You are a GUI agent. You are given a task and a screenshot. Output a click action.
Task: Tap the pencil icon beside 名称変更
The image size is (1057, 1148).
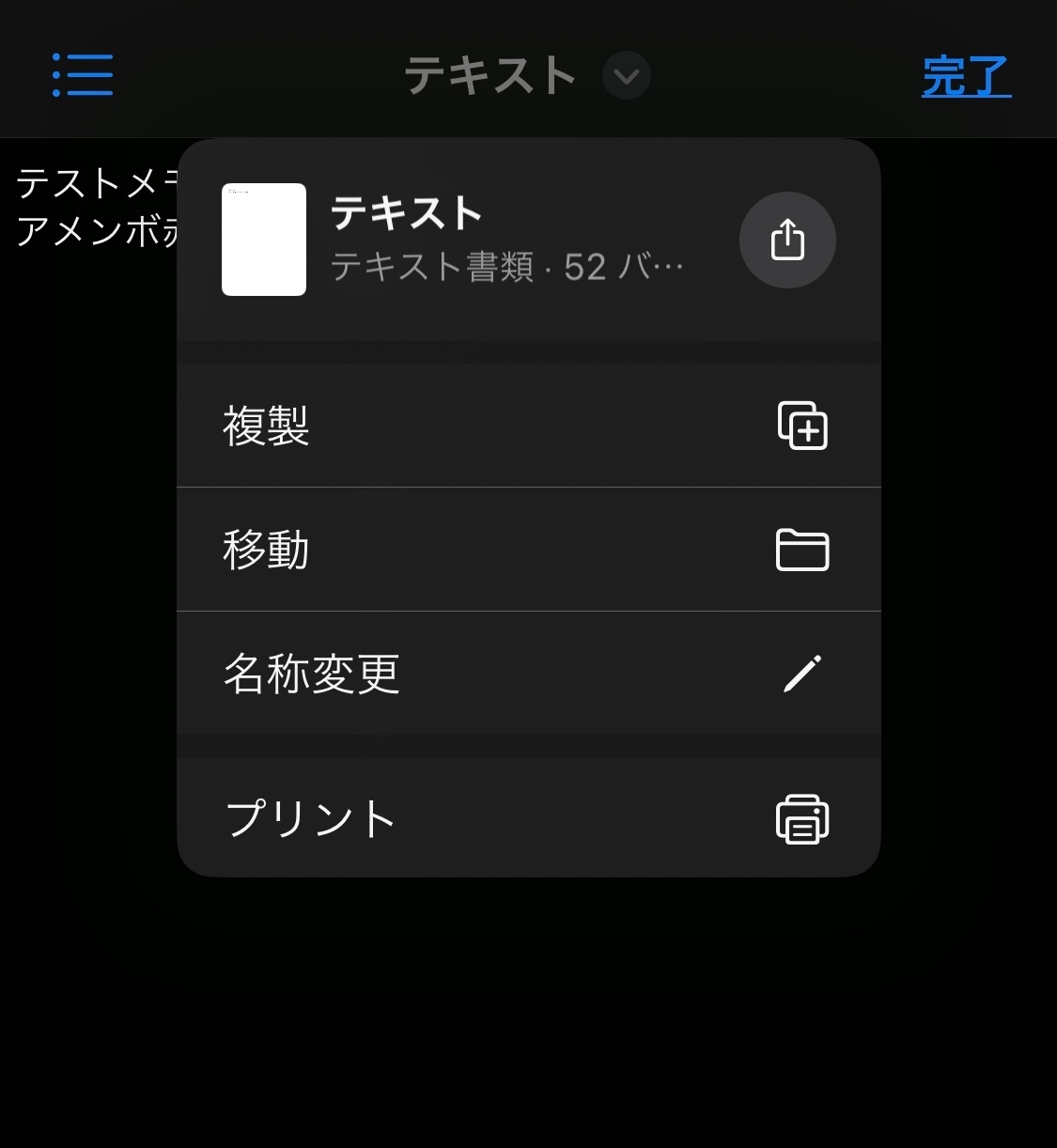point(803,672)
